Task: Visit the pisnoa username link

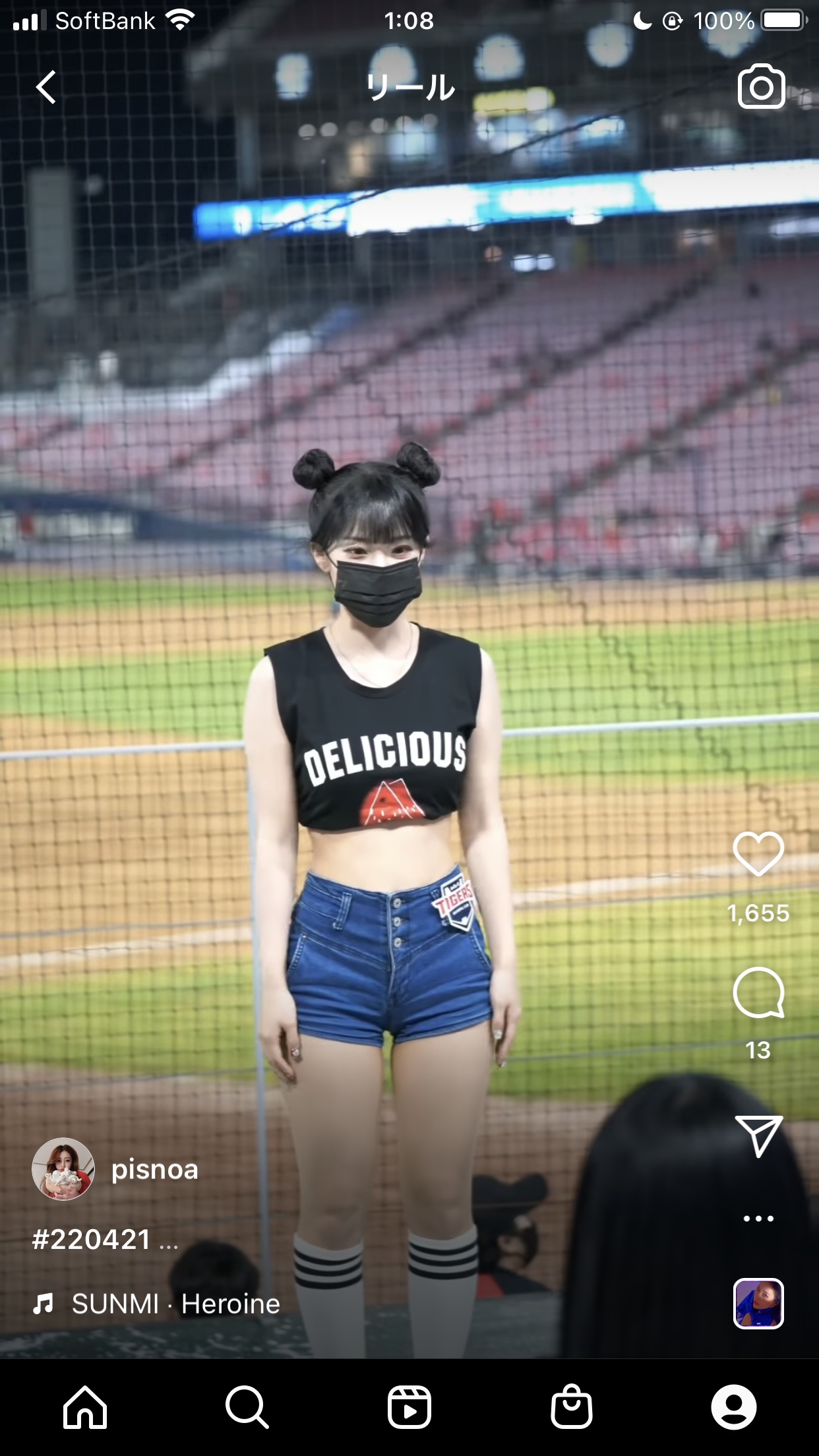Action: pyautogui.click(x=155, y=1170)
